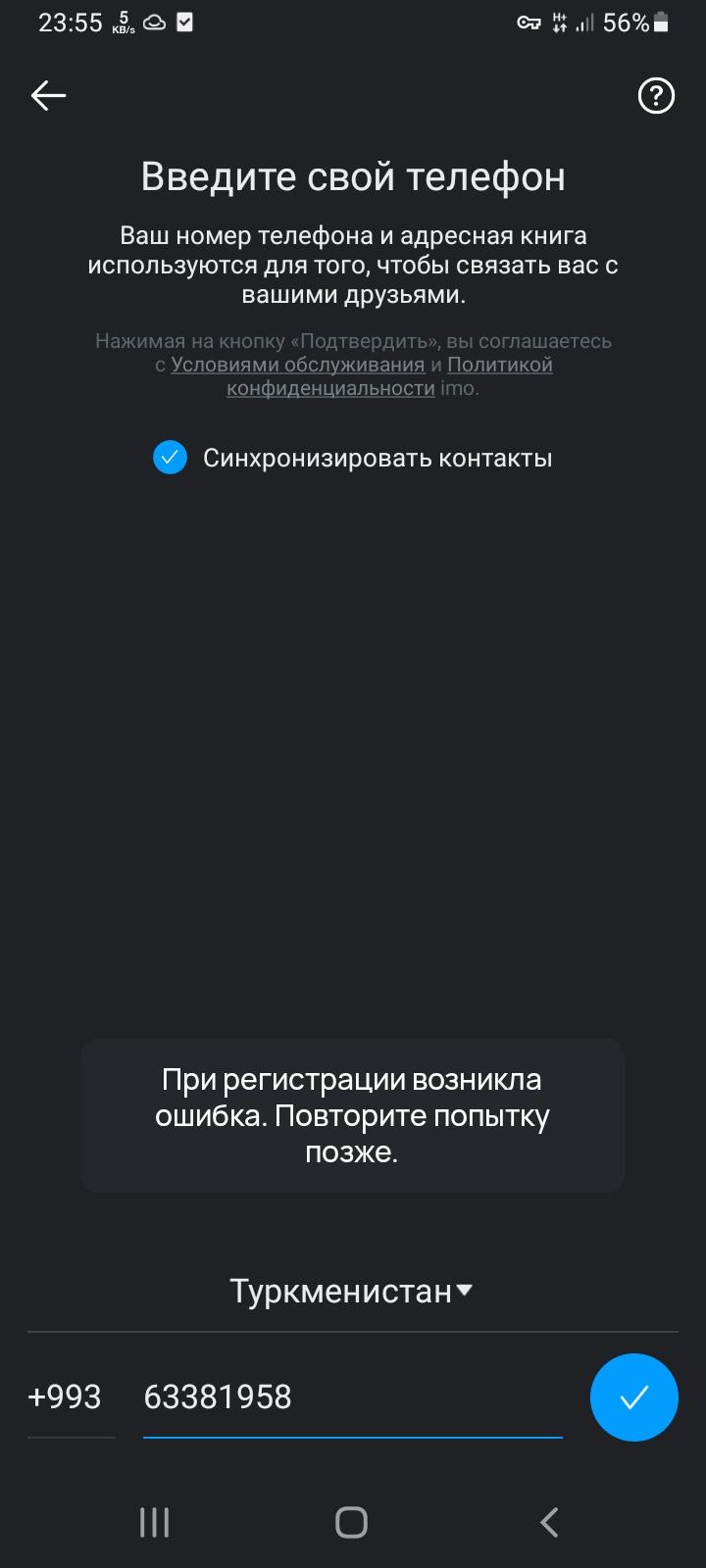Tap the +993 country code field
This screenshot has height=1568, width=706.
click(x=65, y=1396)
